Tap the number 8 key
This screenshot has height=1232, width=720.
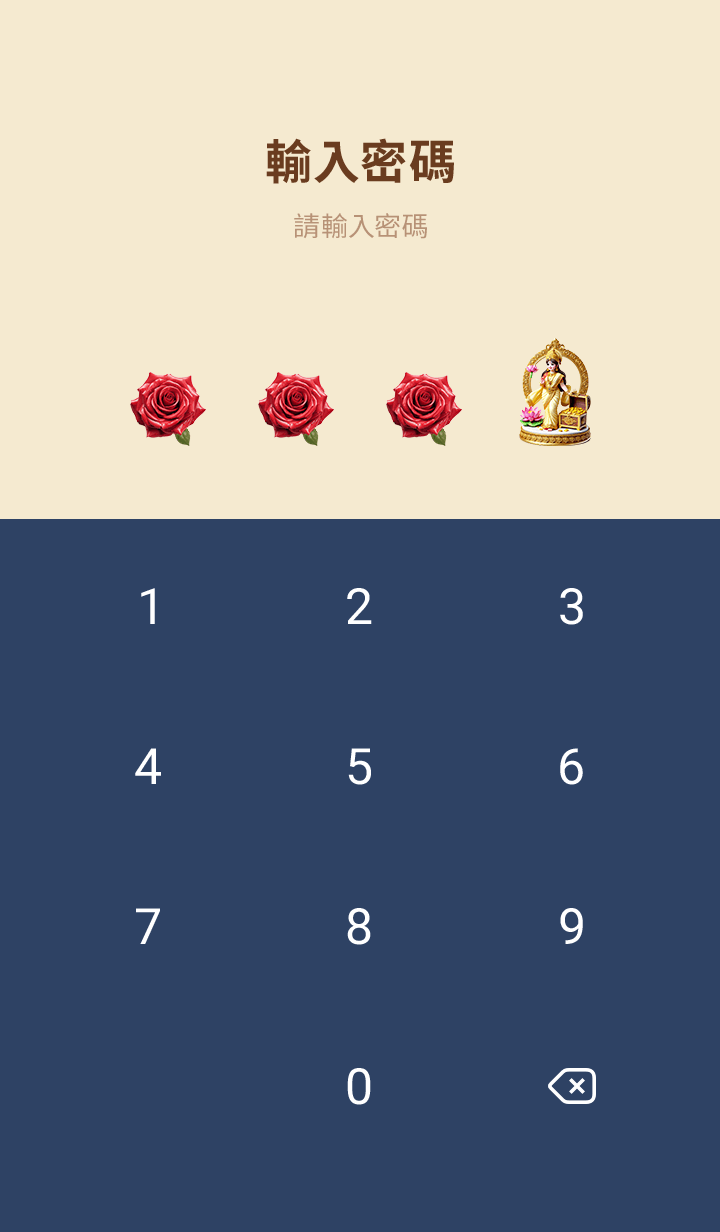point(359,927)
